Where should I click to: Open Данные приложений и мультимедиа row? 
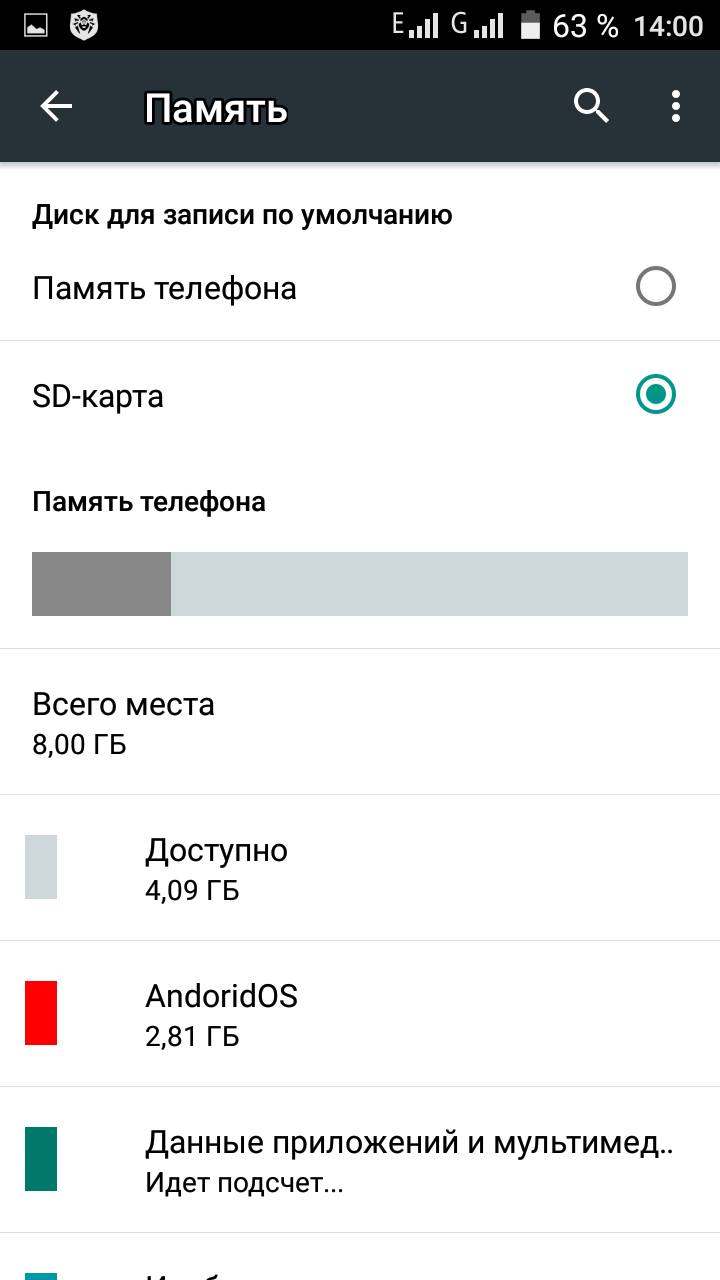pos(360,1160)
